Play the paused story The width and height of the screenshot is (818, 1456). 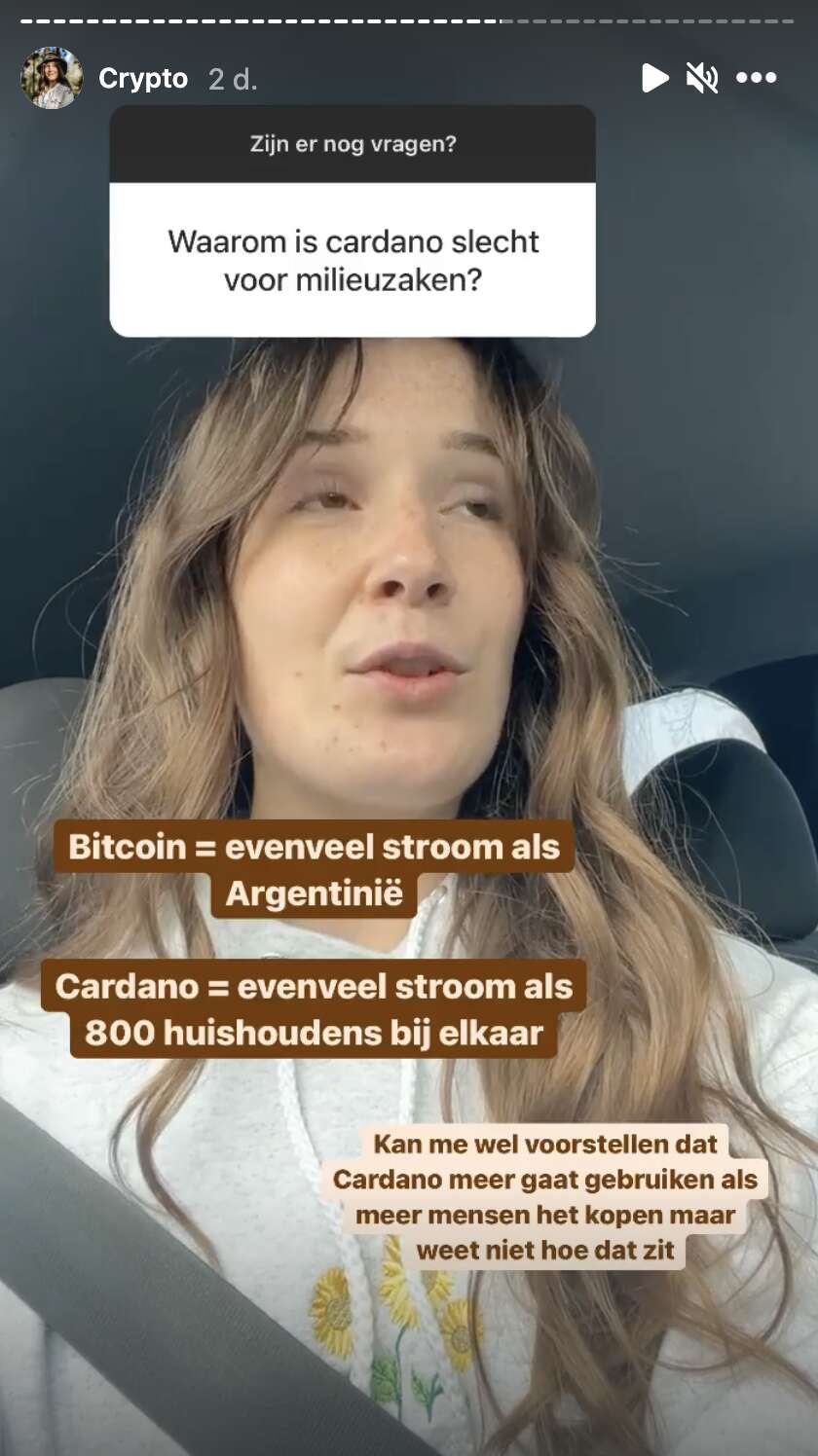[x=654, y=78]
